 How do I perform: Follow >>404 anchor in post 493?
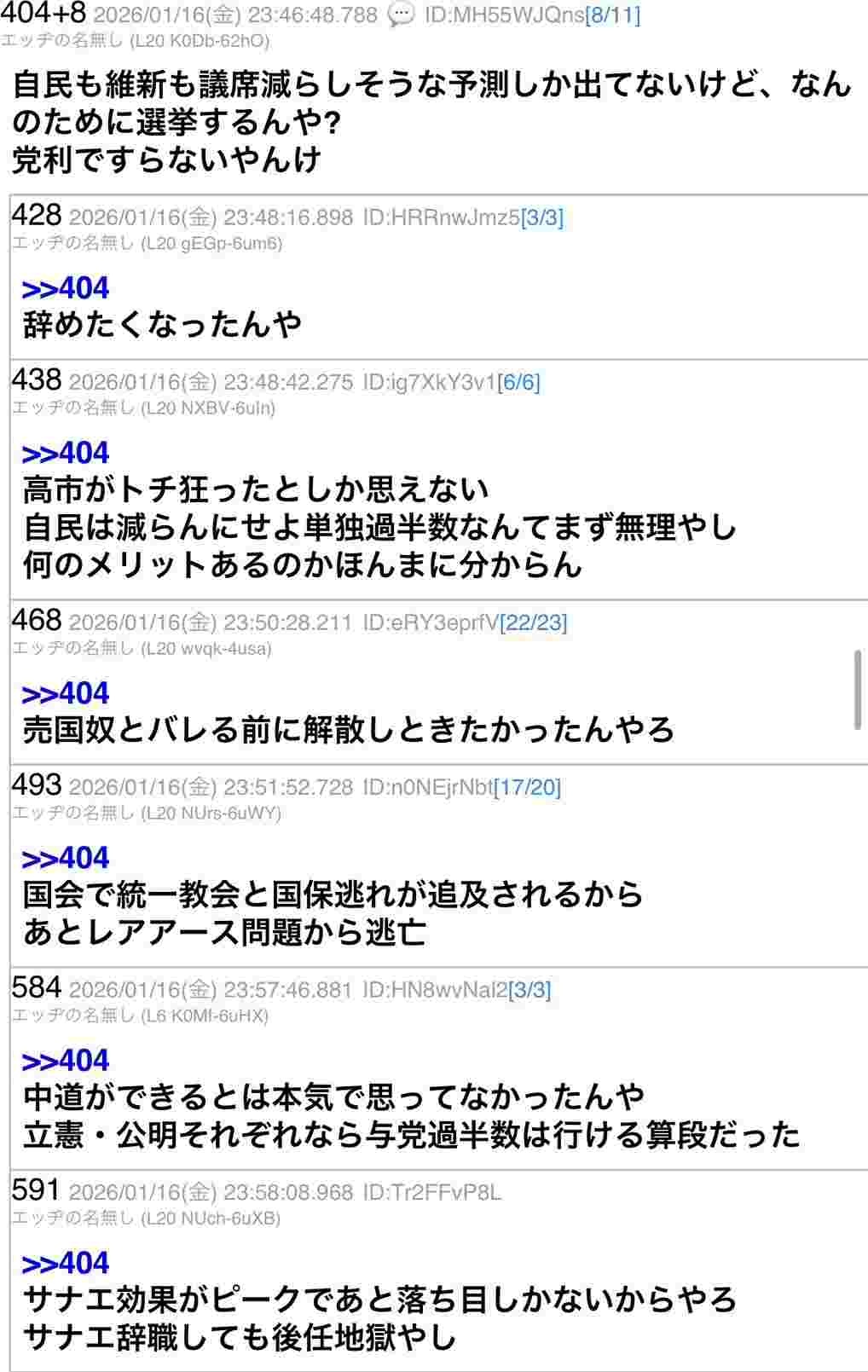[x=66, y=858]
